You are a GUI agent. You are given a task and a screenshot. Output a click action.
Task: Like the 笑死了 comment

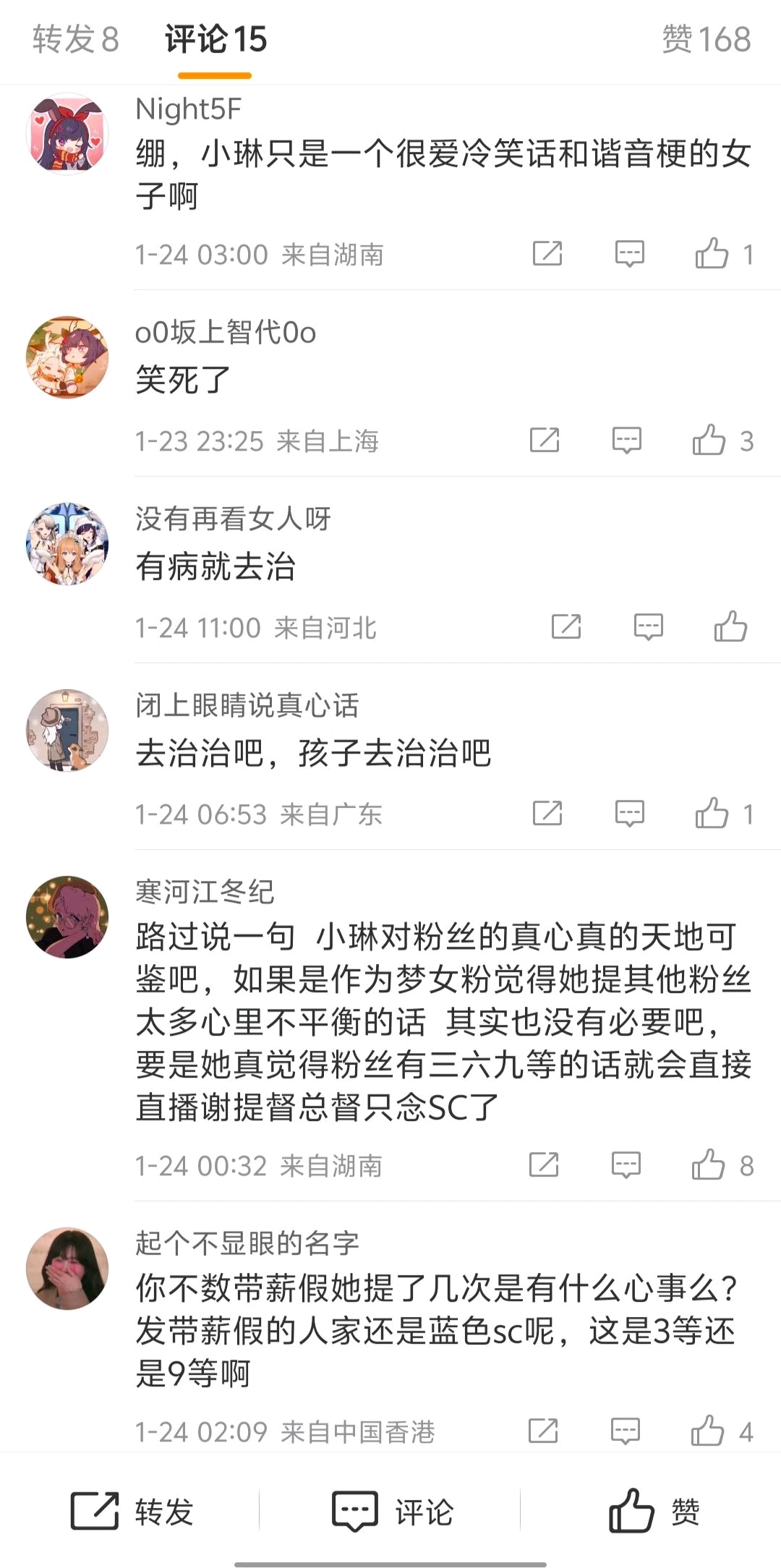709,440
